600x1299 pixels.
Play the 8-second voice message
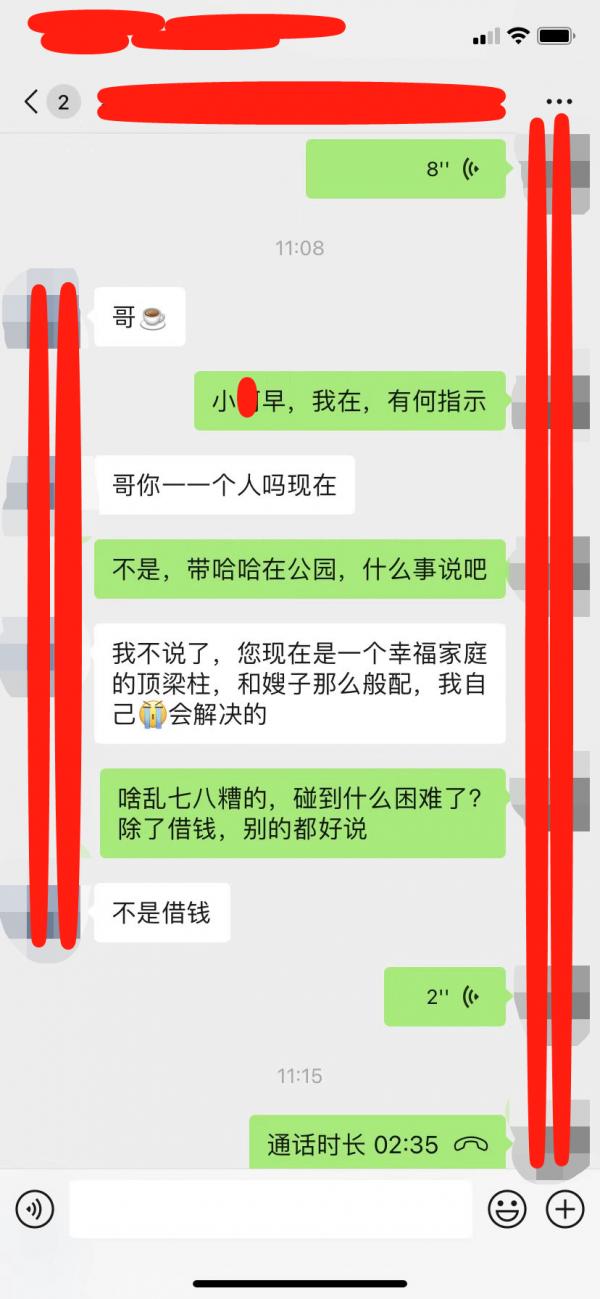406,169
